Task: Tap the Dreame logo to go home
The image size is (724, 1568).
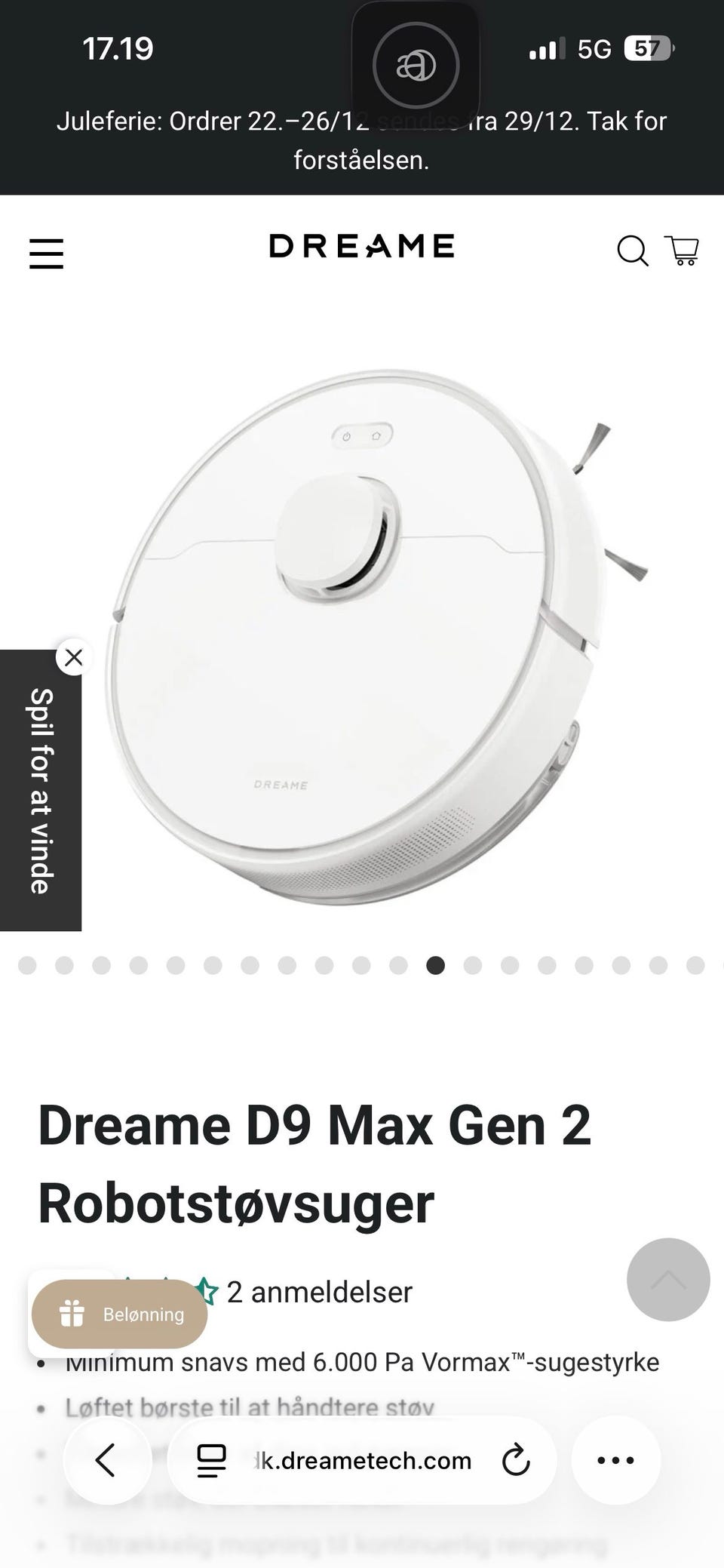Action: click(362, 246)
